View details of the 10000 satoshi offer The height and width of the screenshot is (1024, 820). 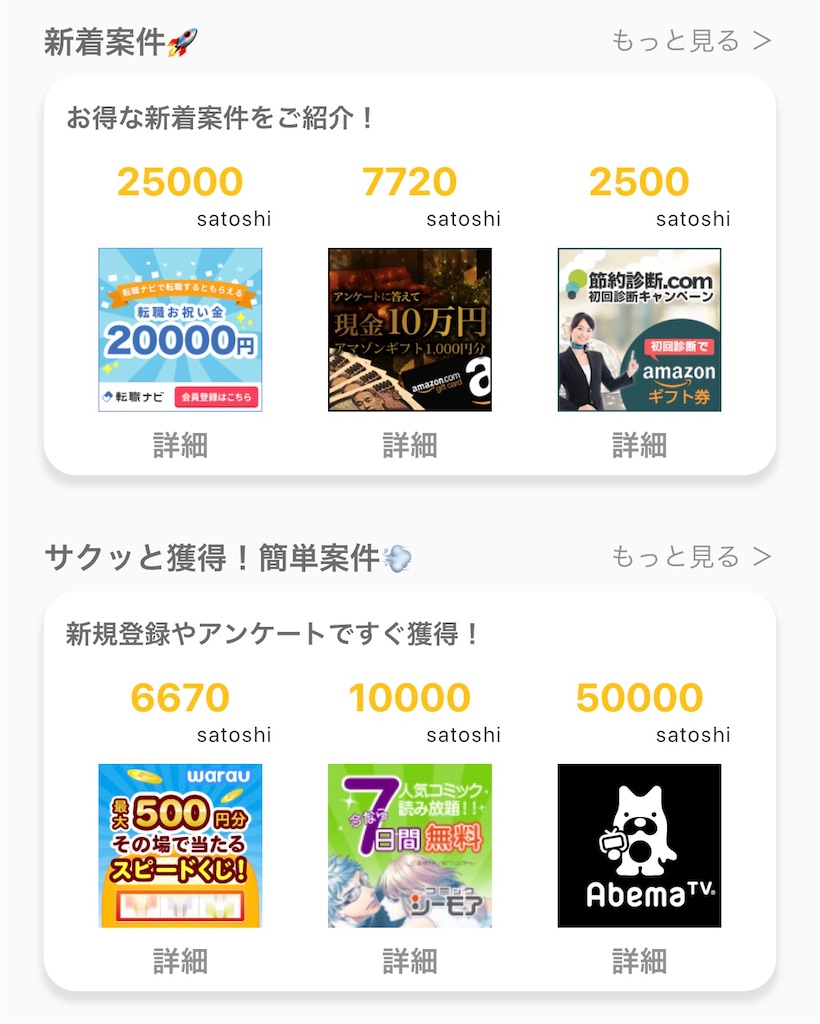pyautogui.click(x=409, y=962)
